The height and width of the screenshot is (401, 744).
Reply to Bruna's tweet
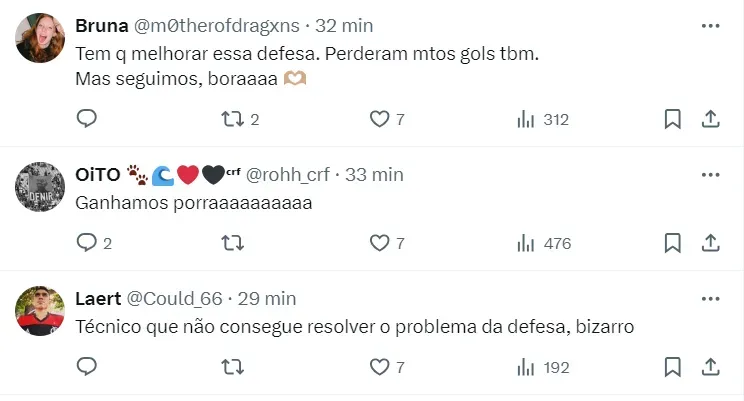click(87, 119)
